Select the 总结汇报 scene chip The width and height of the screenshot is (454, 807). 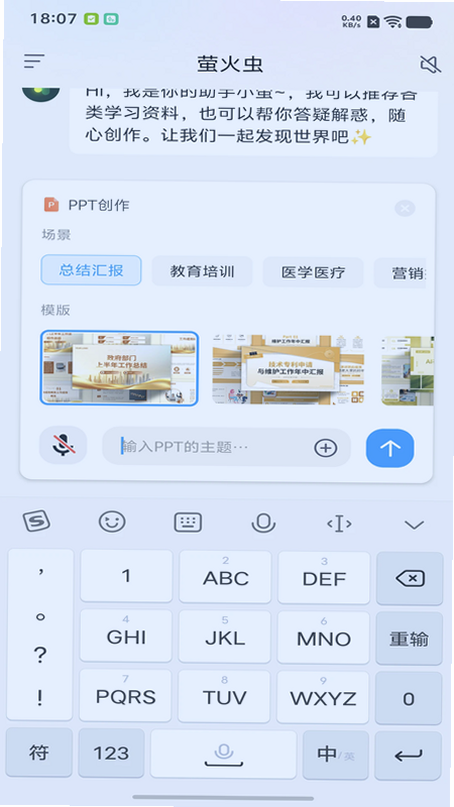pyautogui.click(x=91, y=270)
